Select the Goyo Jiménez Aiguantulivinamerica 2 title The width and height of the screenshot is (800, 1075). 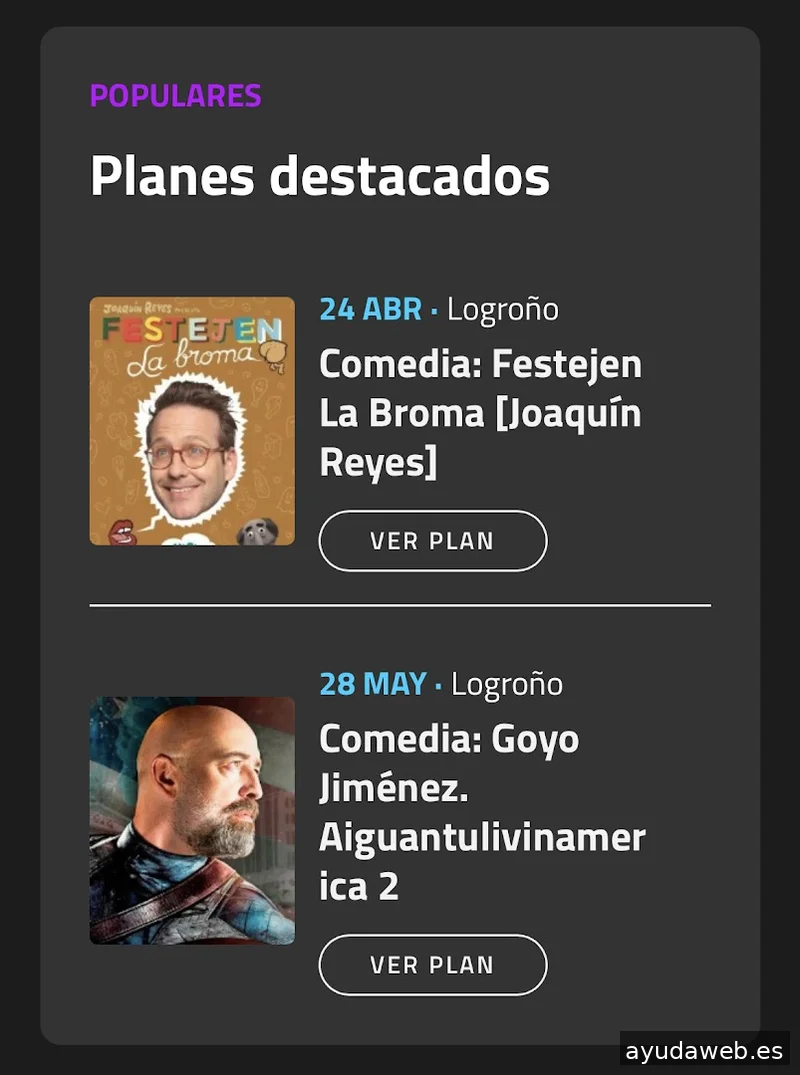click(x=480, y=812)
